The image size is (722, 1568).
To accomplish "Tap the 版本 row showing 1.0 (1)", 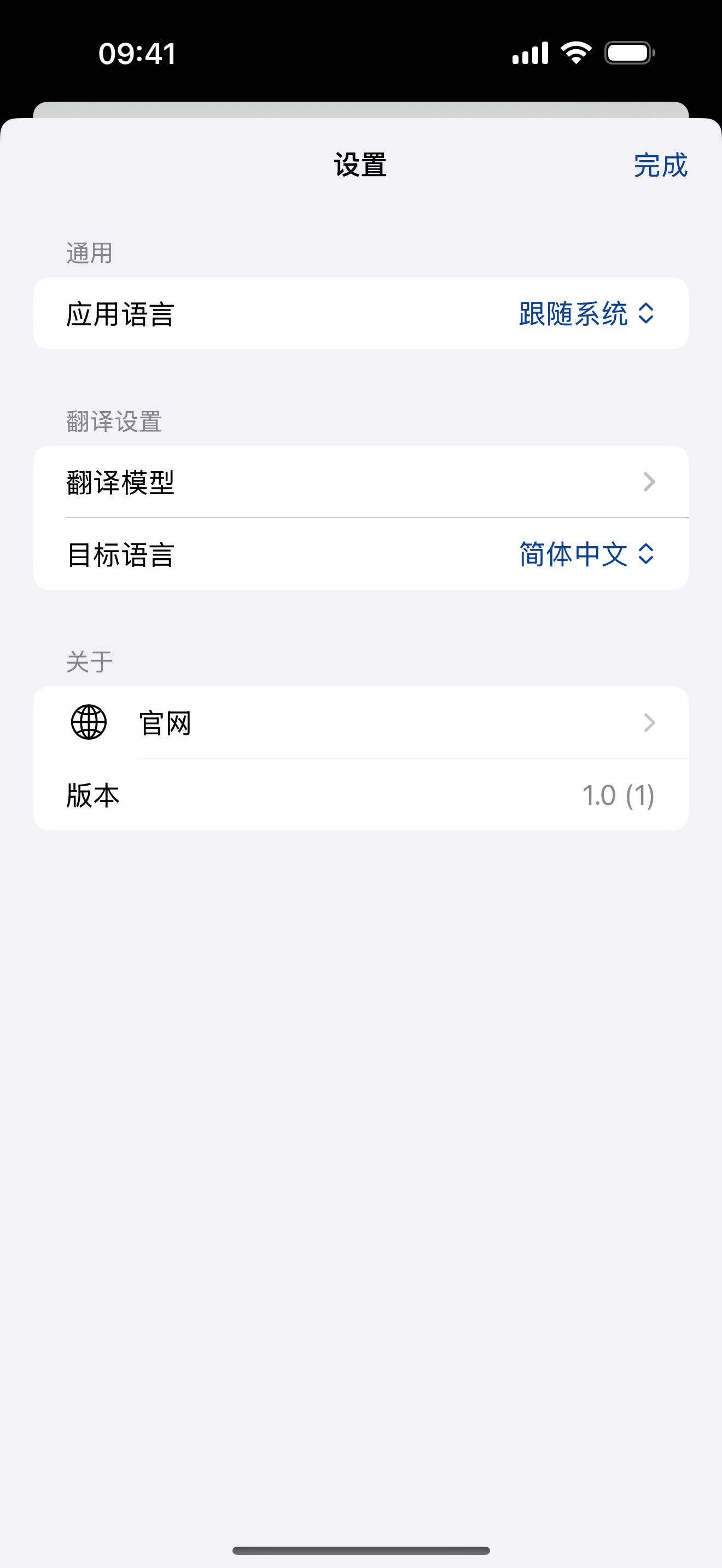I will (361, 794).
